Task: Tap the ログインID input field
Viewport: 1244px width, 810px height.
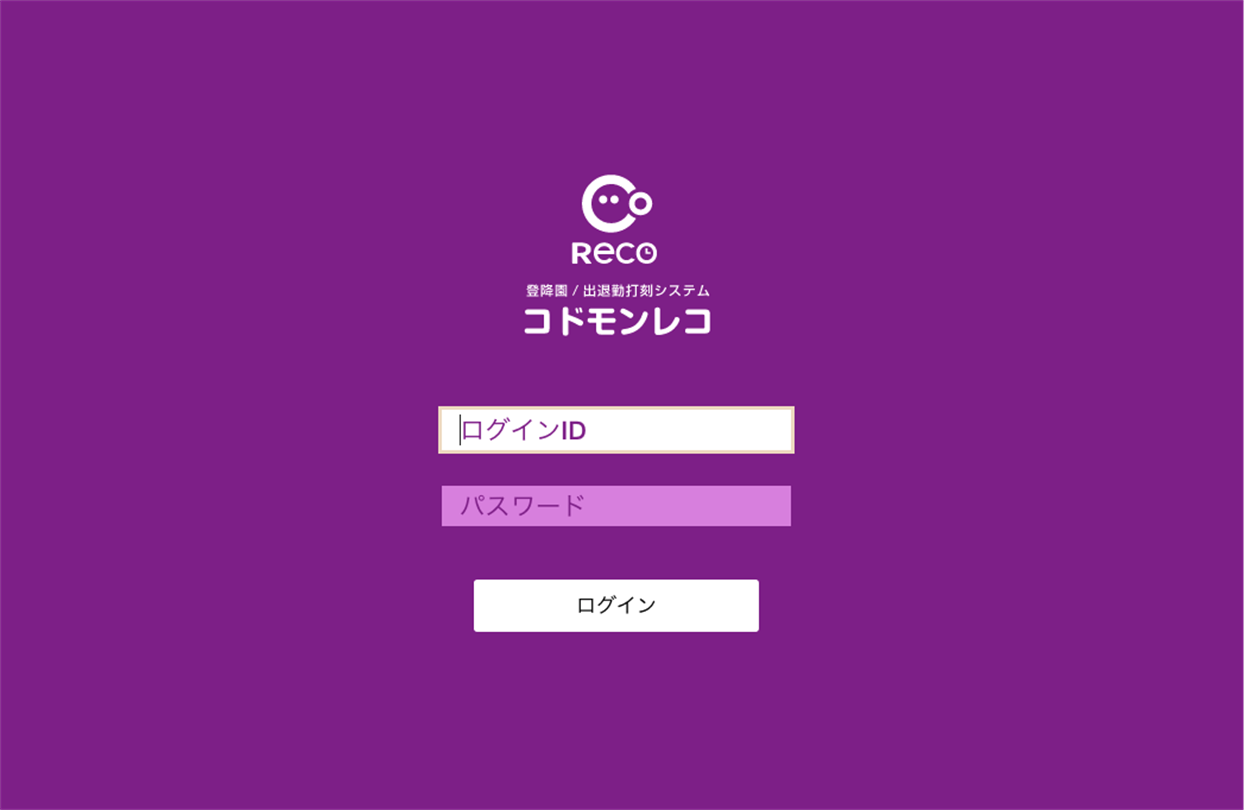Action: click(616, 430)
